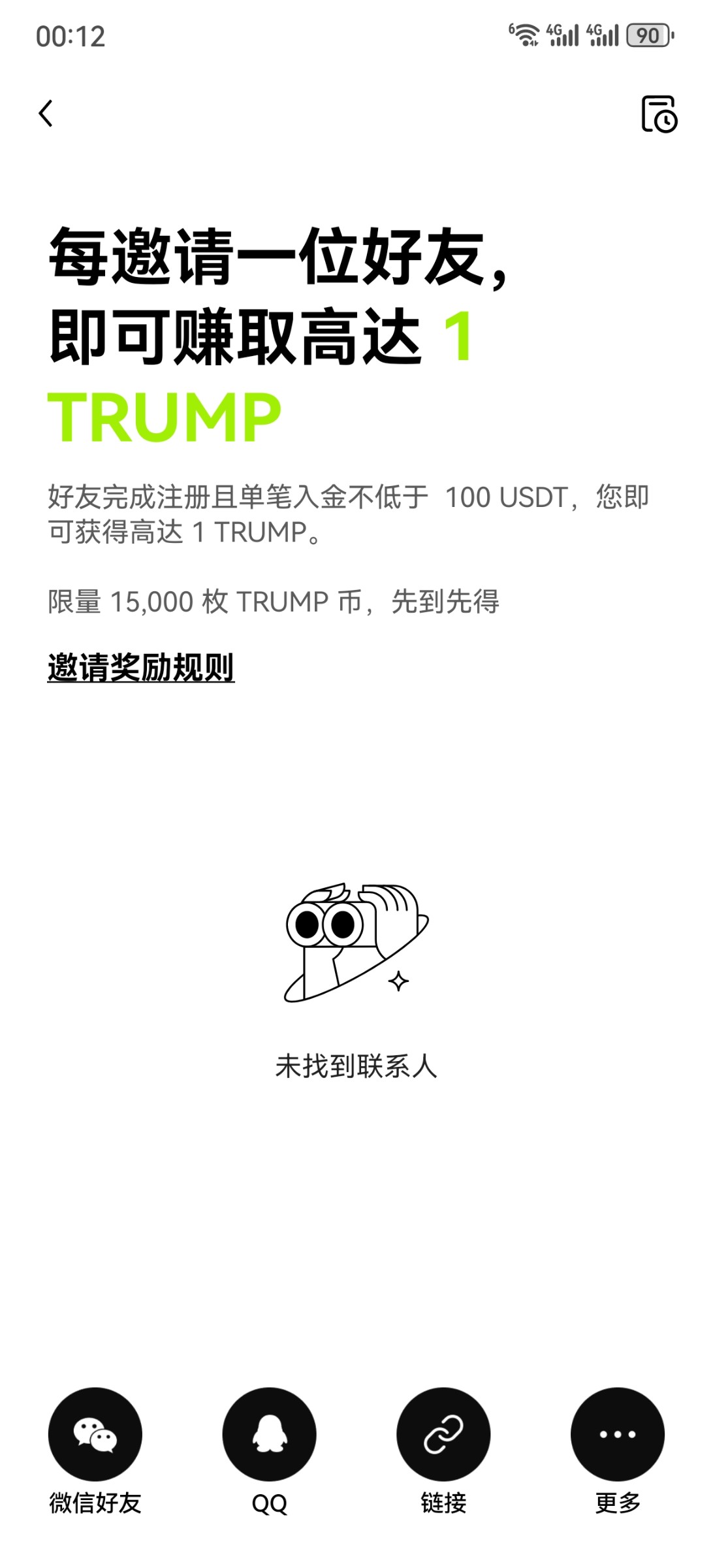Open the invitation history icon
Viewport: 713px width, 1568px height.
tap(659, 114)
